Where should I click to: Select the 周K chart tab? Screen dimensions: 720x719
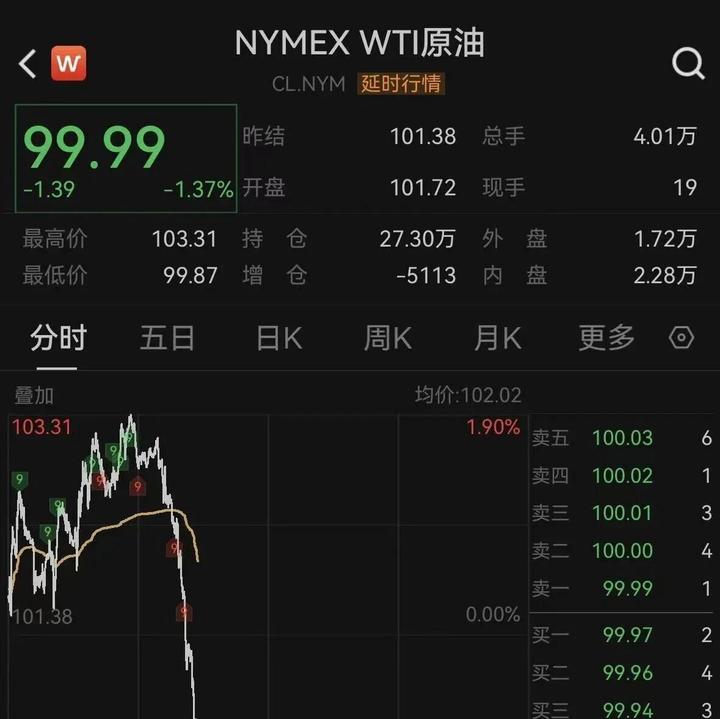(387, 338)
